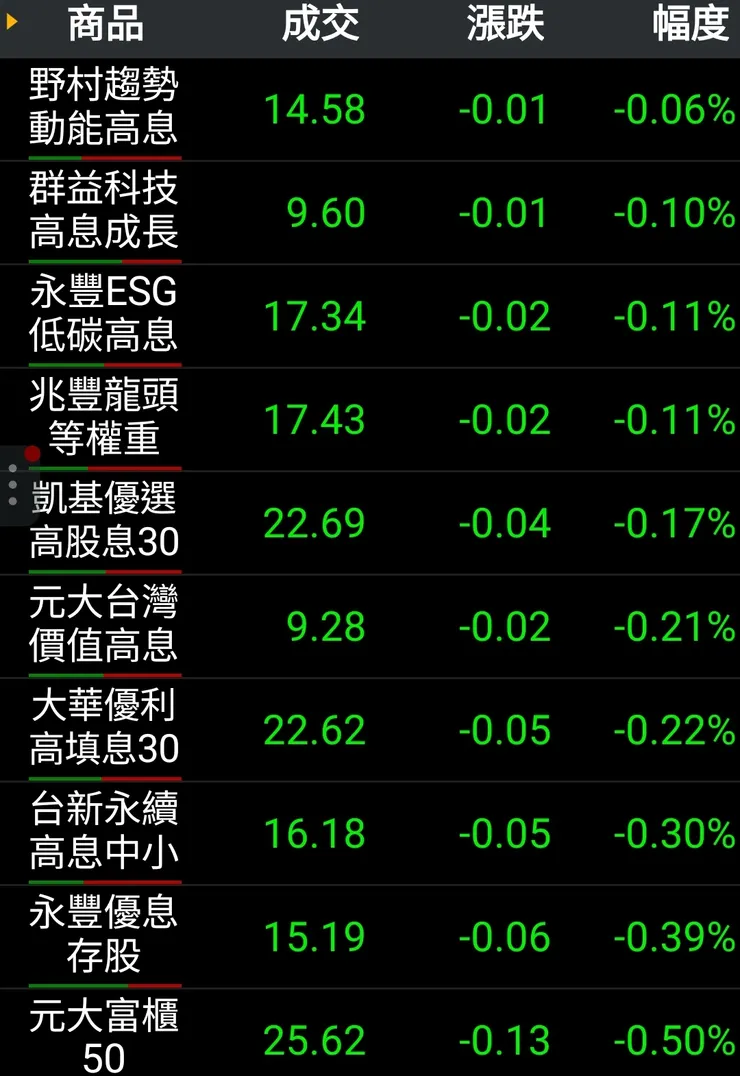Sort the list by 成交 column
The image size is (740, 1076).
[320, 25]
